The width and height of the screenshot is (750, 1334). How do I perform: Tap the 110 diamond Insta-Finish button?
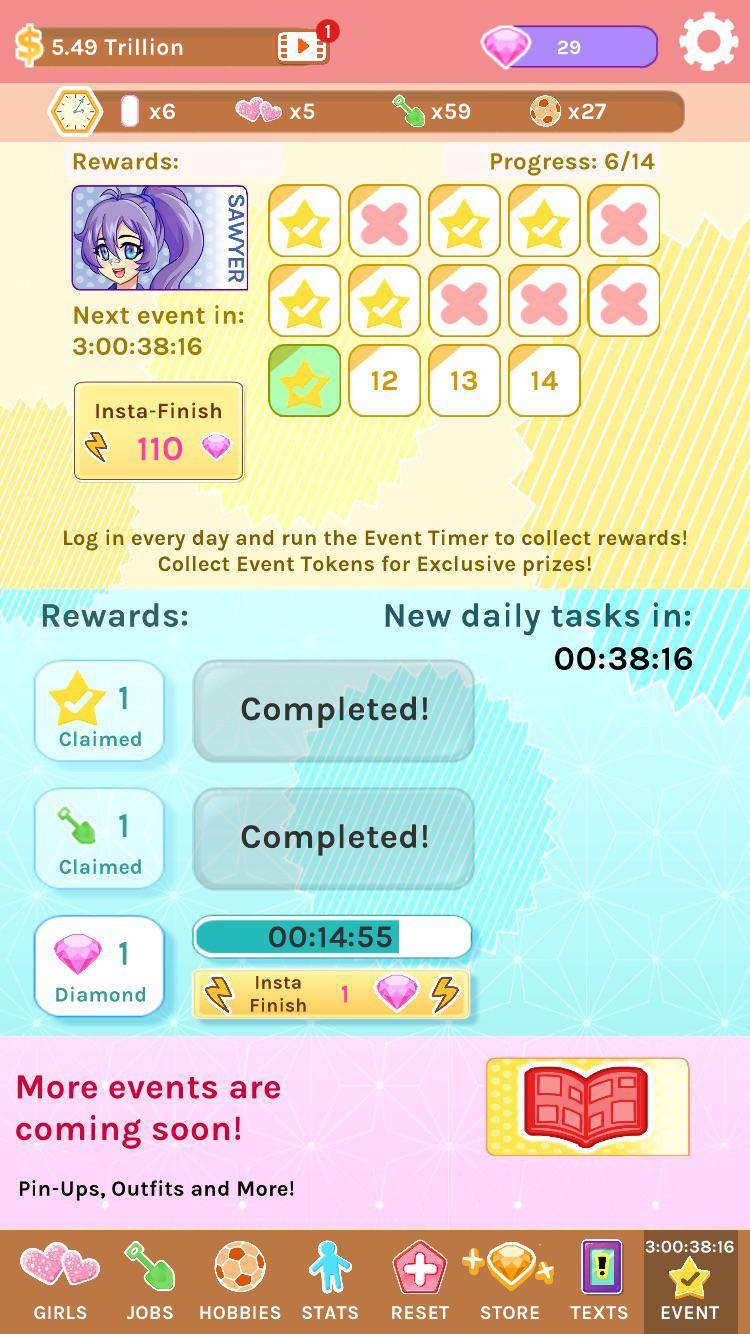[x=159, y=431]
